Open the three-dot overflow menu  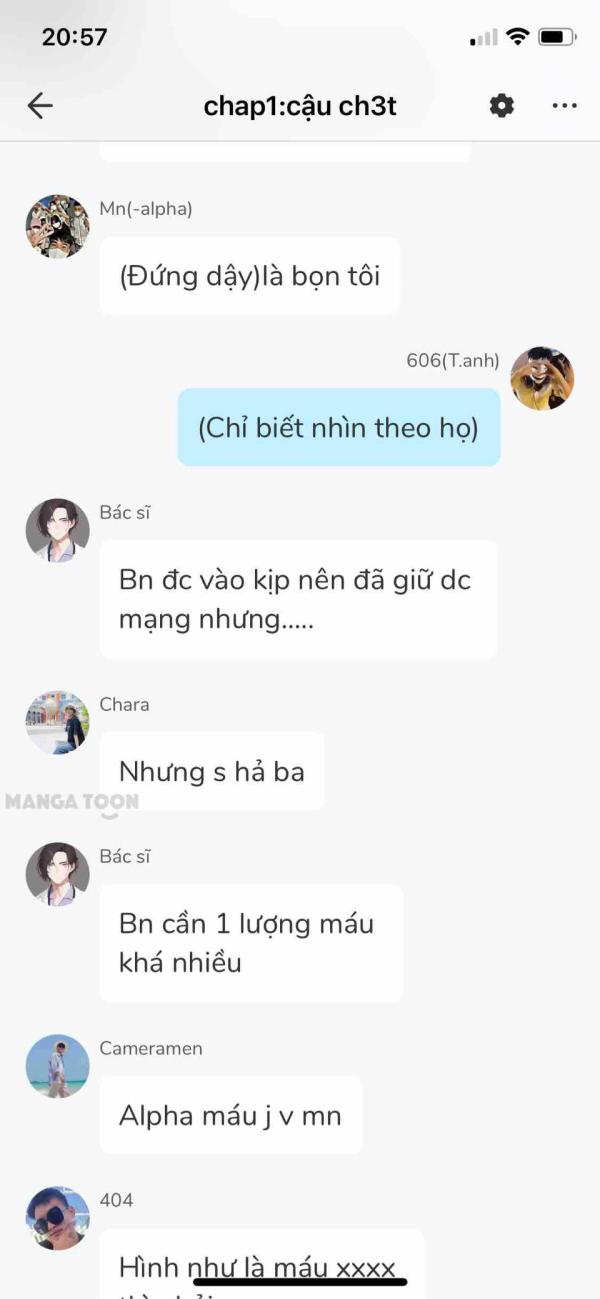tap(564, 105)
